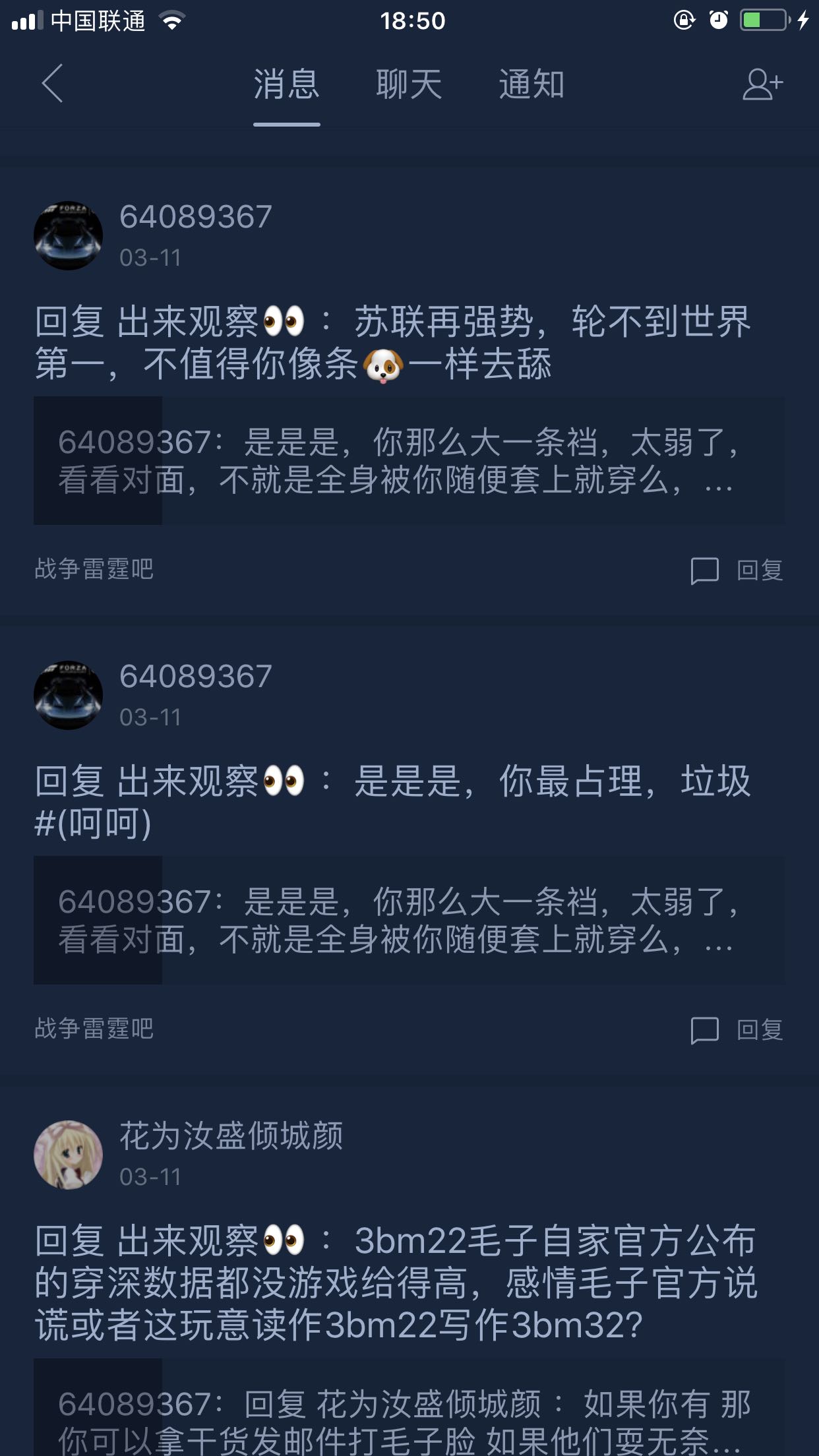Reply to the message saying 你最占理

pos(737,1030)
